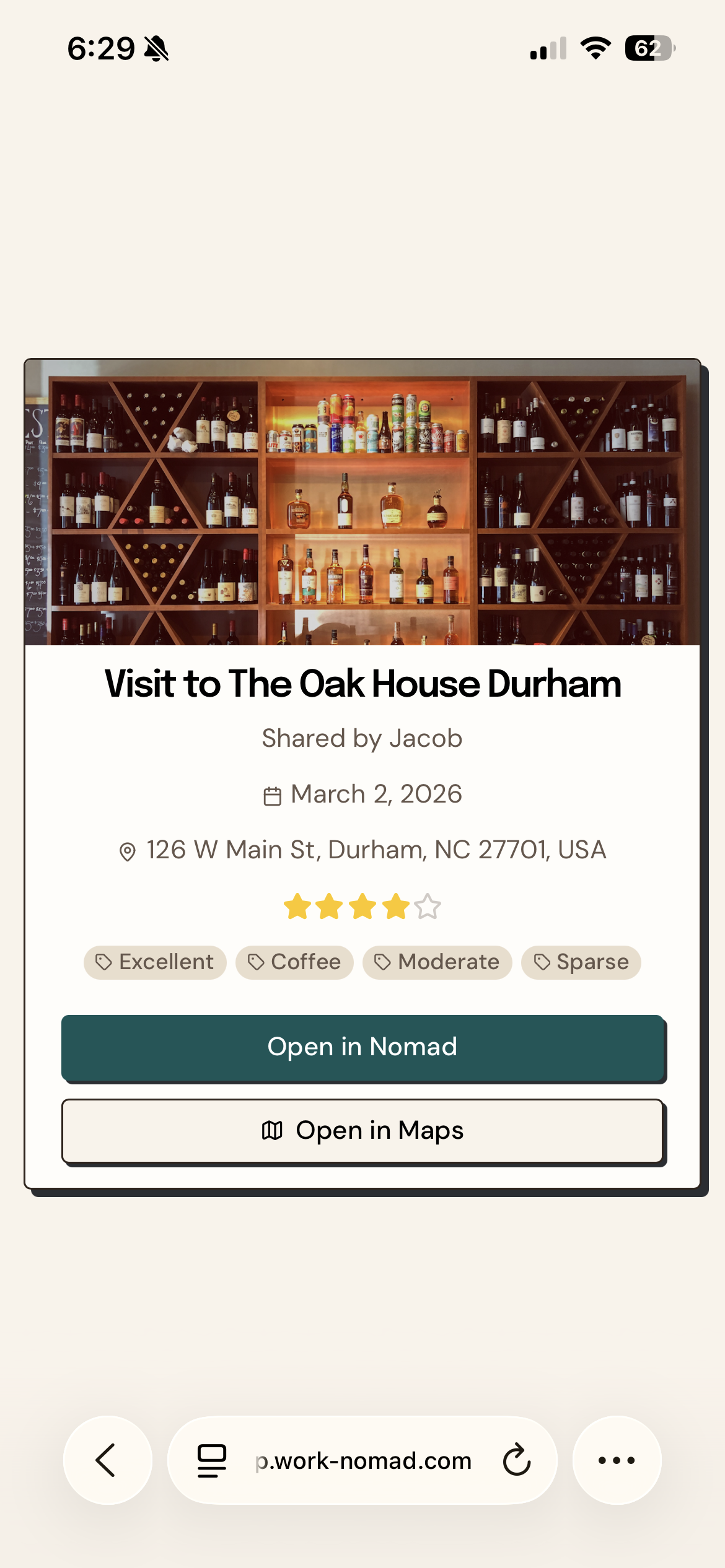725x1568 pixels.
Task: Go back using the left chevron
Action: [x=107, y=1461]
